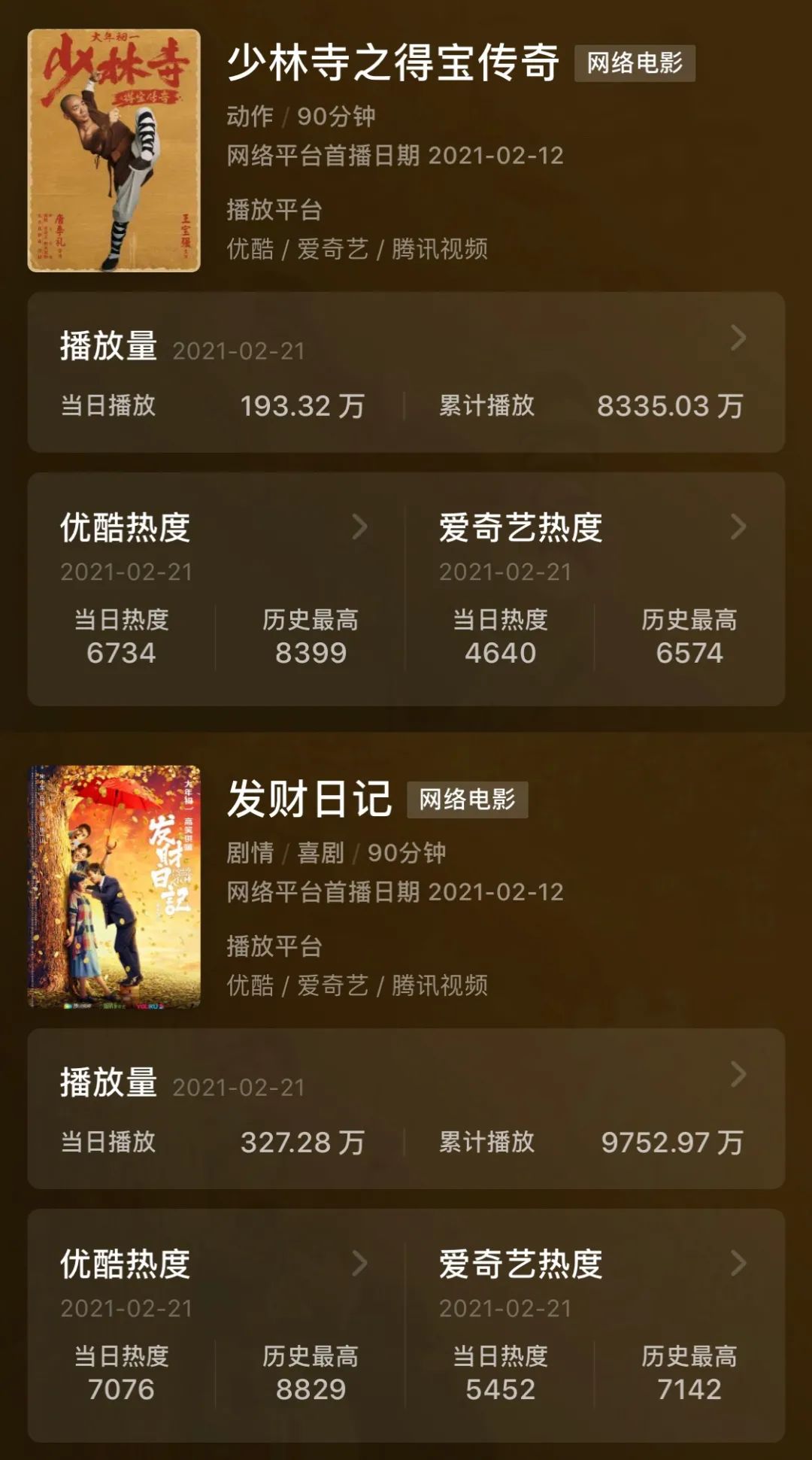View 优酷热度 card for 发财日记
This screenshot has width=812, height=1460.
[x=359, y=1264]
